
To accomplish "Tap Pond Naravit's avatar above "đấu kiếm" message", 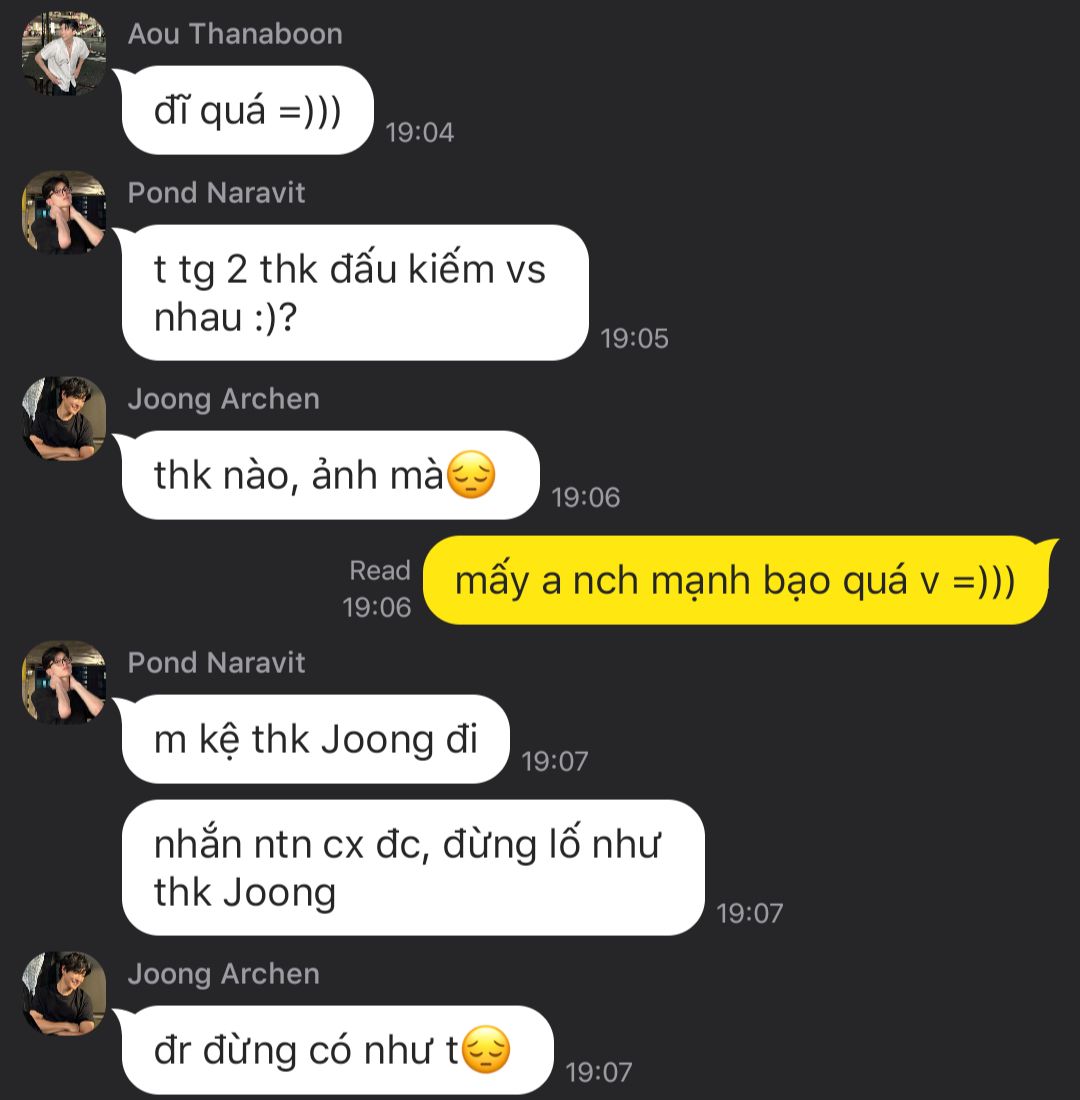I will coord(64,212).
